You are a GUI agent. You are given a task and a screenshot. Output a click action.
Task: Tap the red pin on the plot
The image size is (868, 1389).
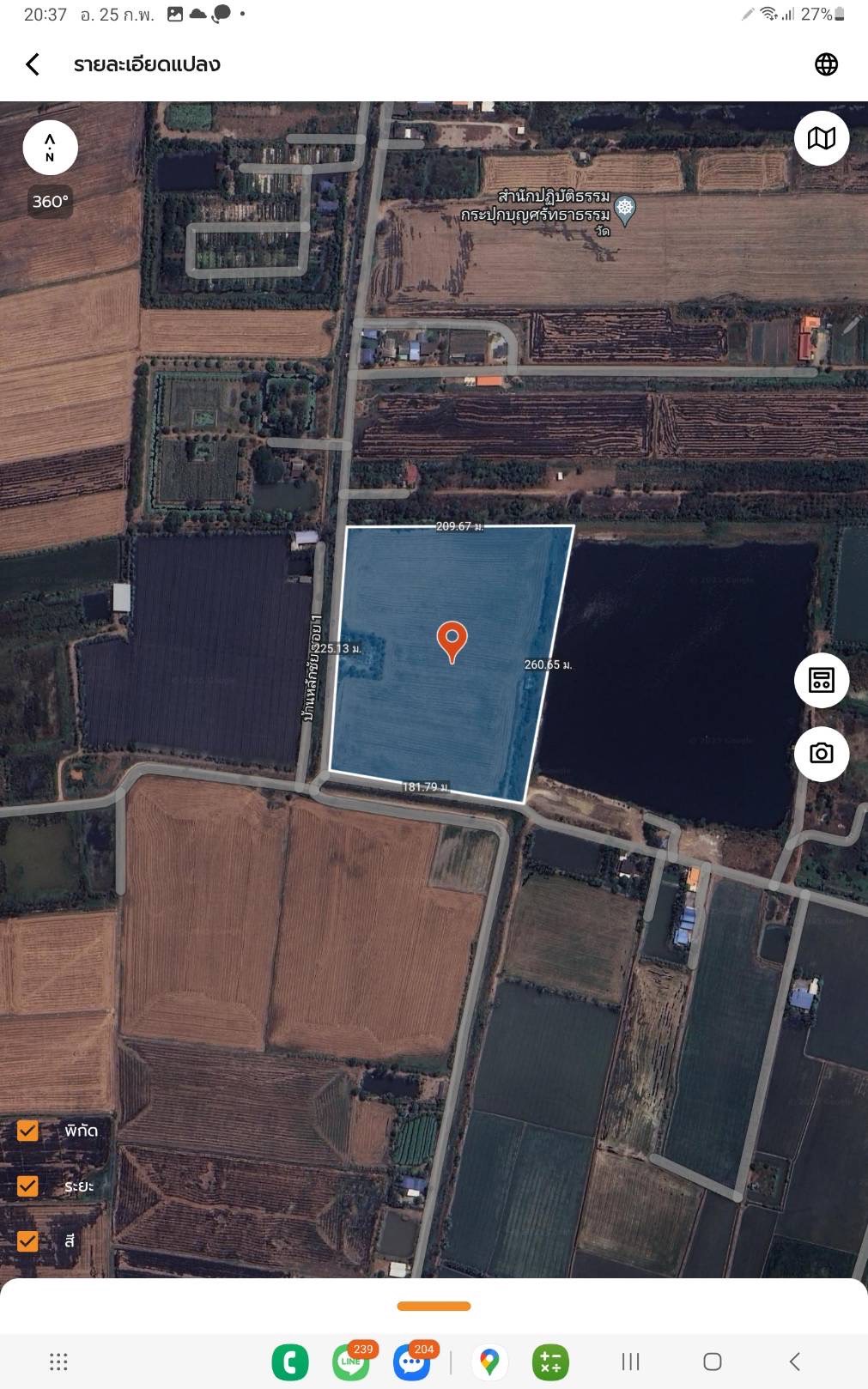(452, 640)
